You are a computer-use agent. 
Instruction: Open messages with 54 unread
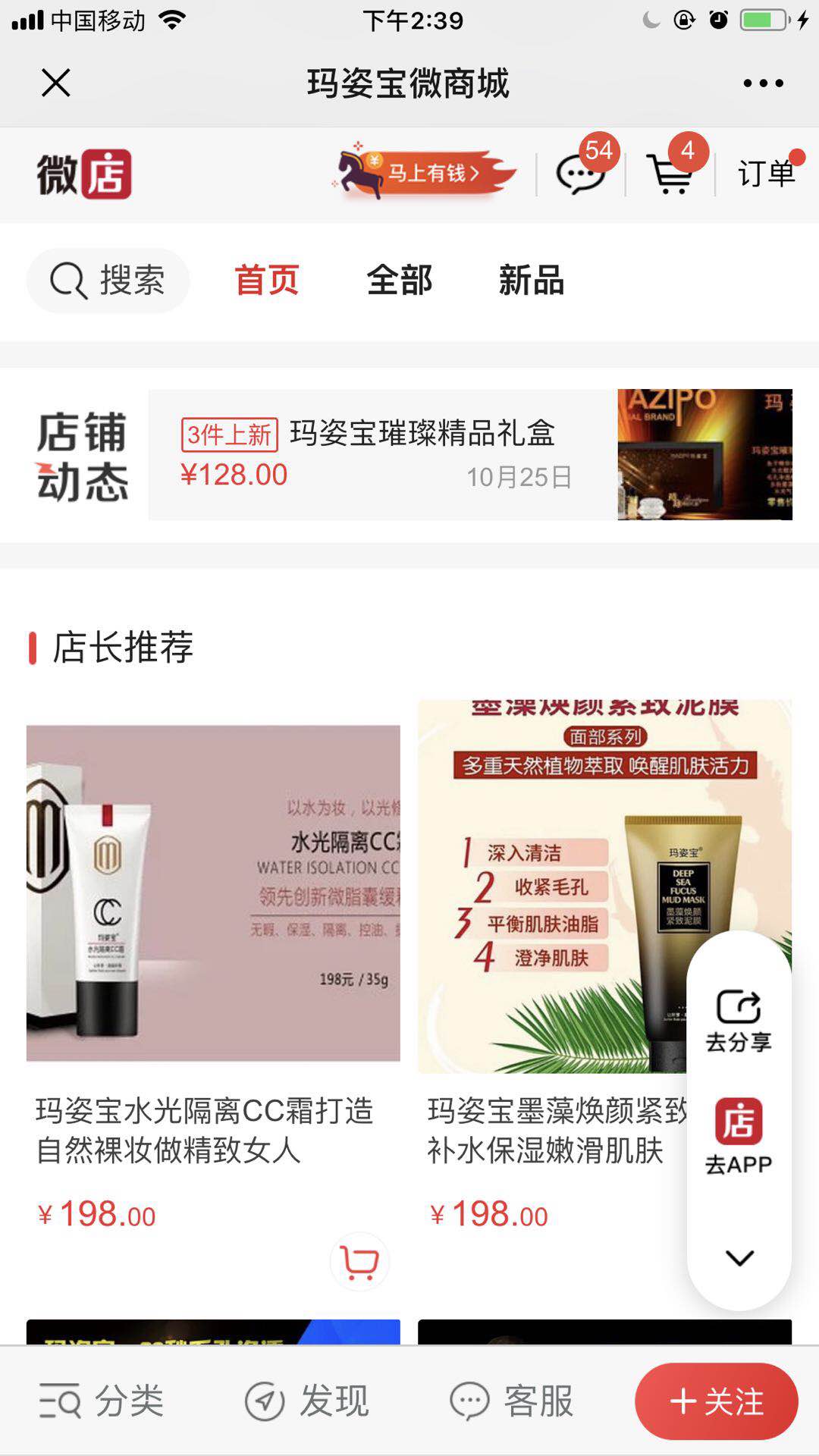point(581,174)
